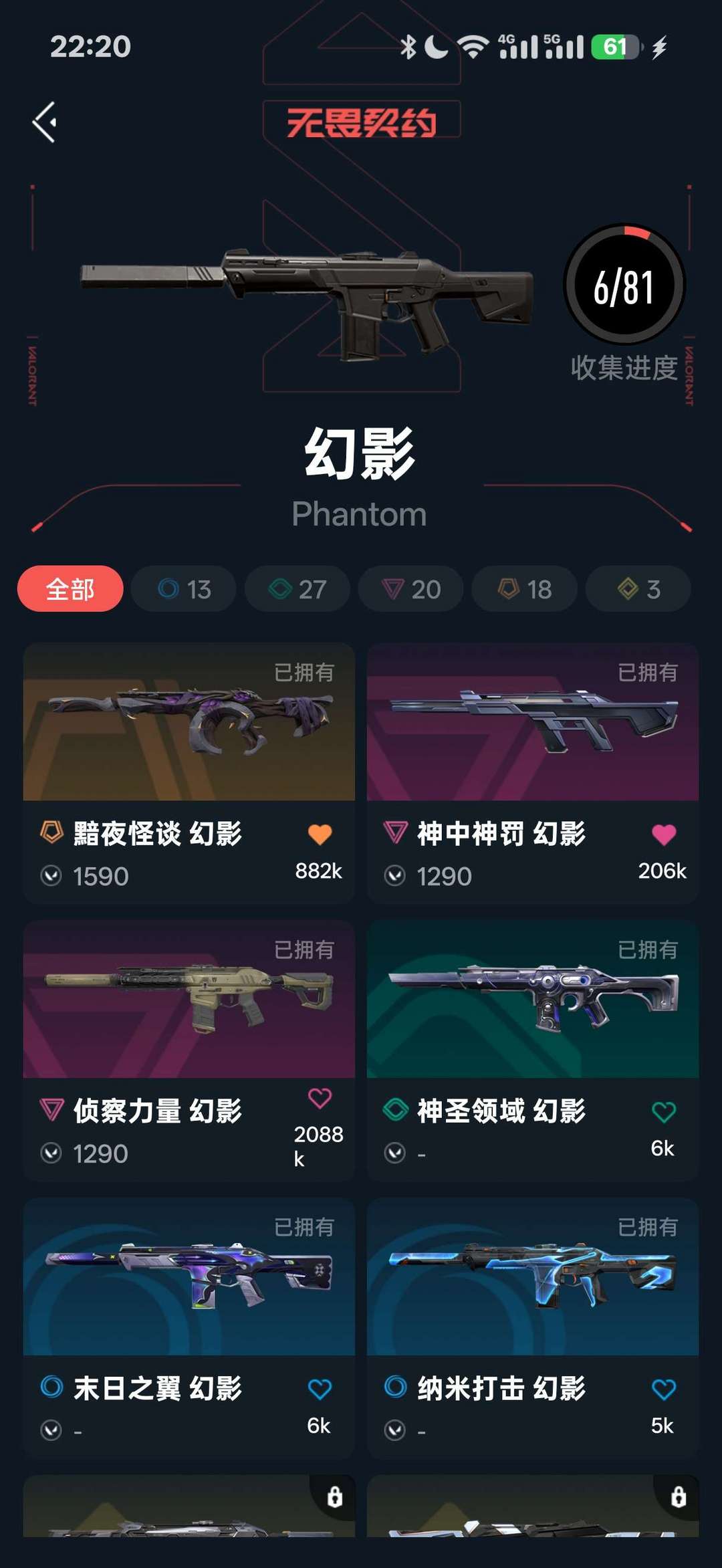
Task: Select the 全部 filter tab
Action: click(x=70, y=589)
